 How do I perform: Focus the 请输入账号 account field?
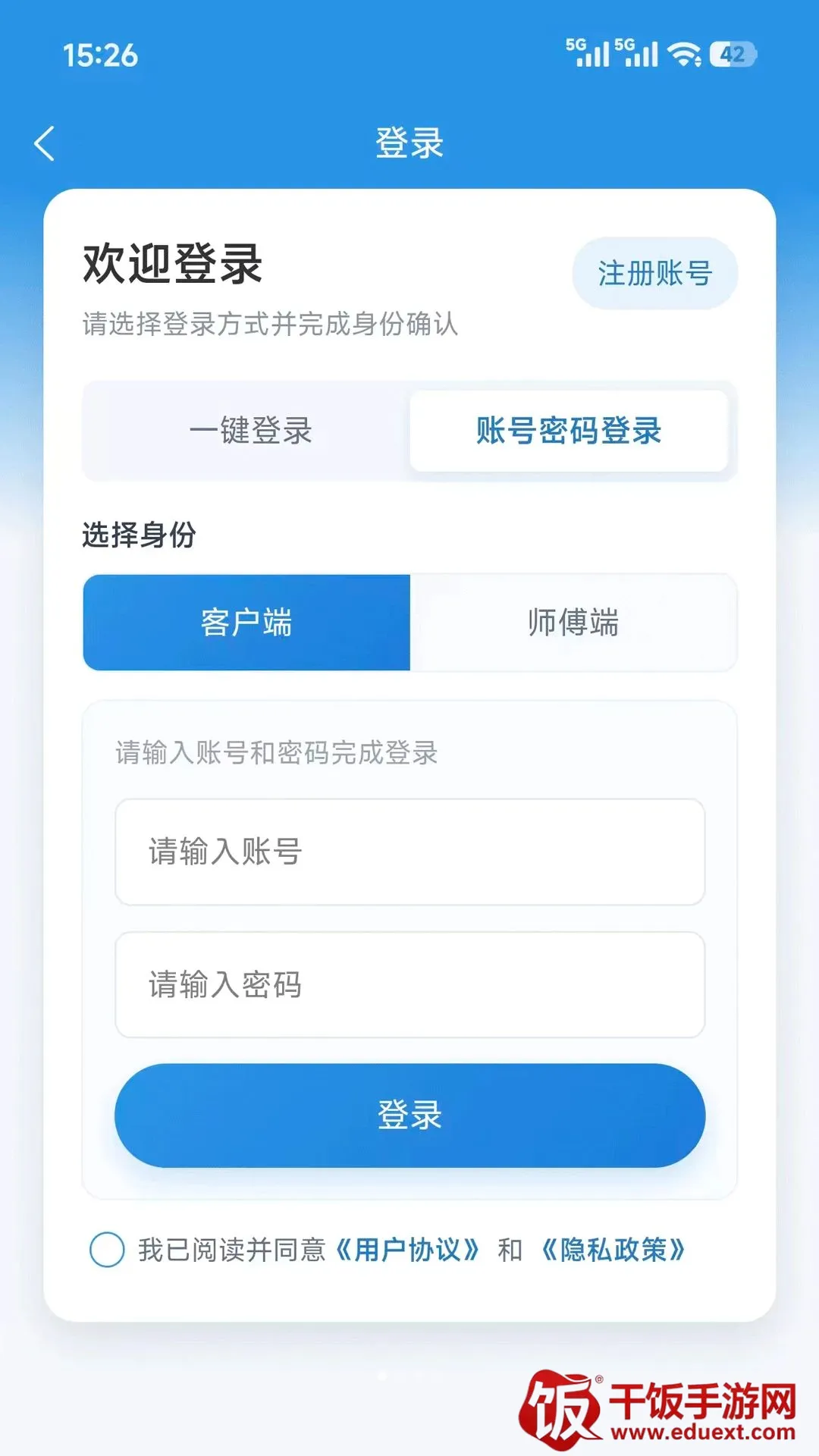point(410,852)
